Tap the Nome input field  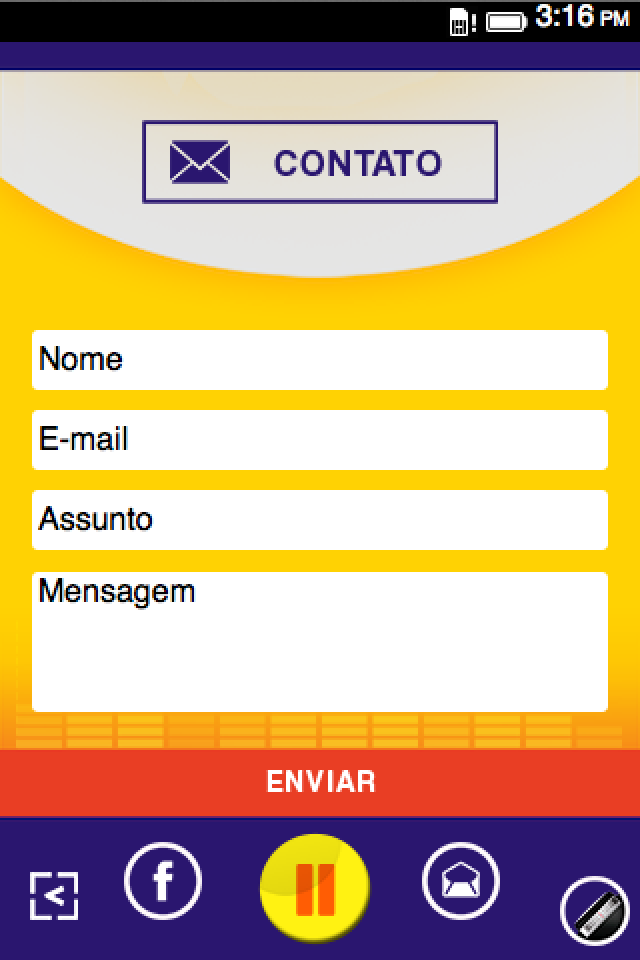(320, 360)
